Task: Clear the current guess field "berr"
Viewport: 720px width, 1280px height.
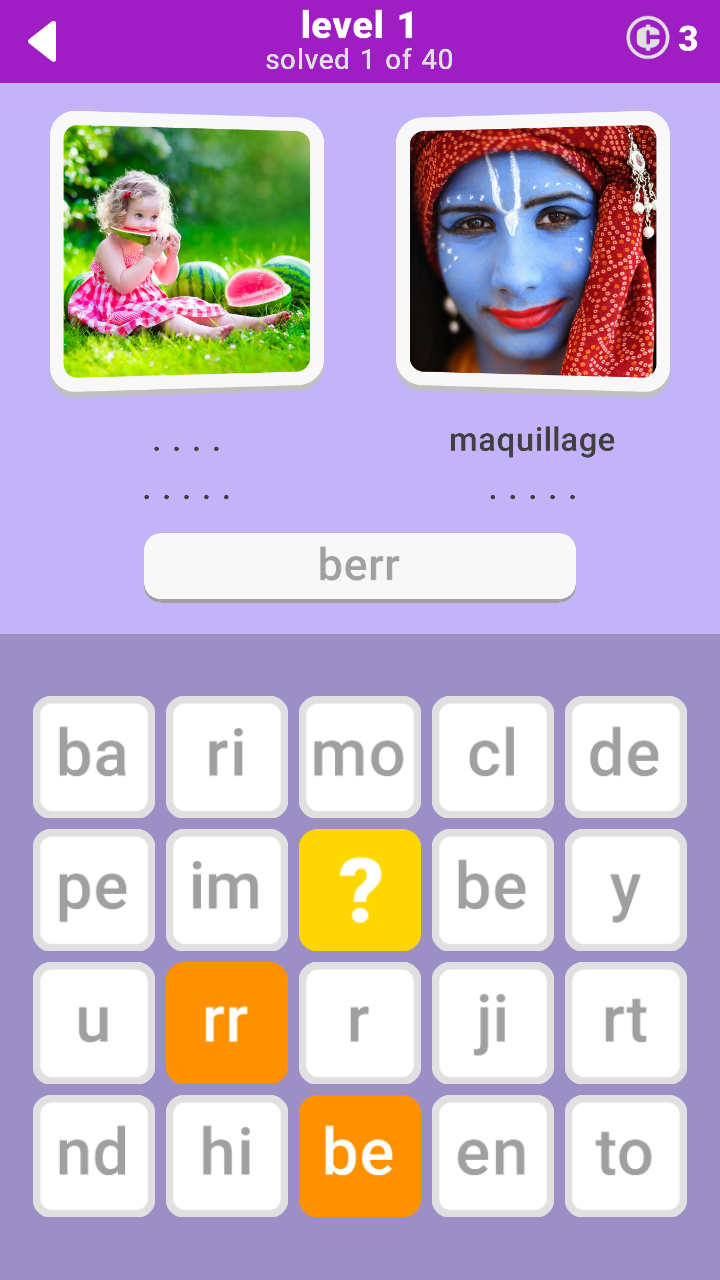Action: click(x=360, y=566)
